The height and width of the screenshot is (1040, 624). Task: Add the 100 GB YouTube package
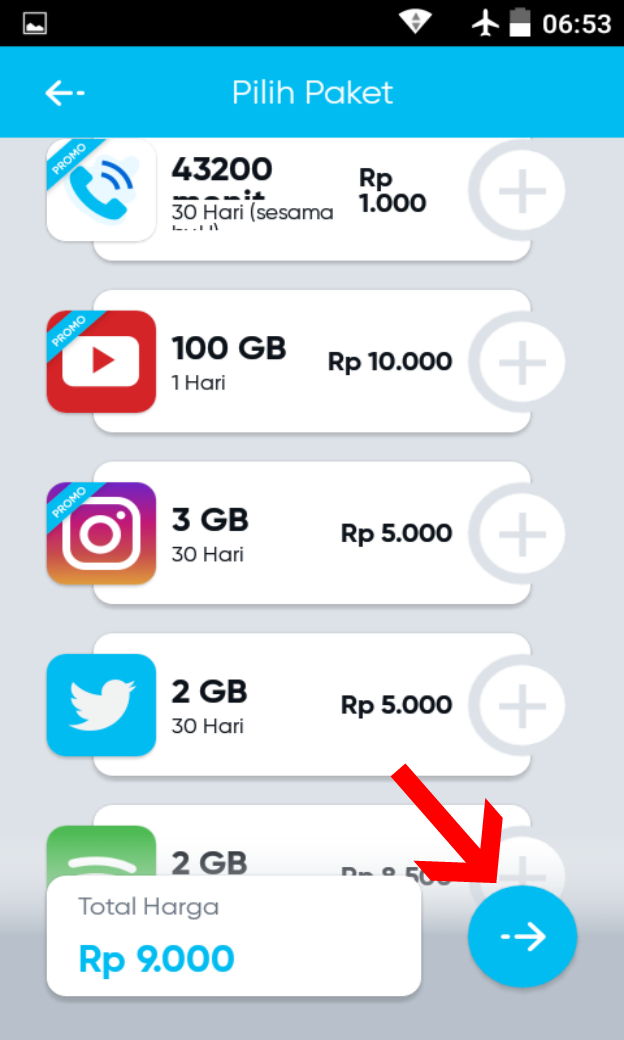tap(520, 362)
